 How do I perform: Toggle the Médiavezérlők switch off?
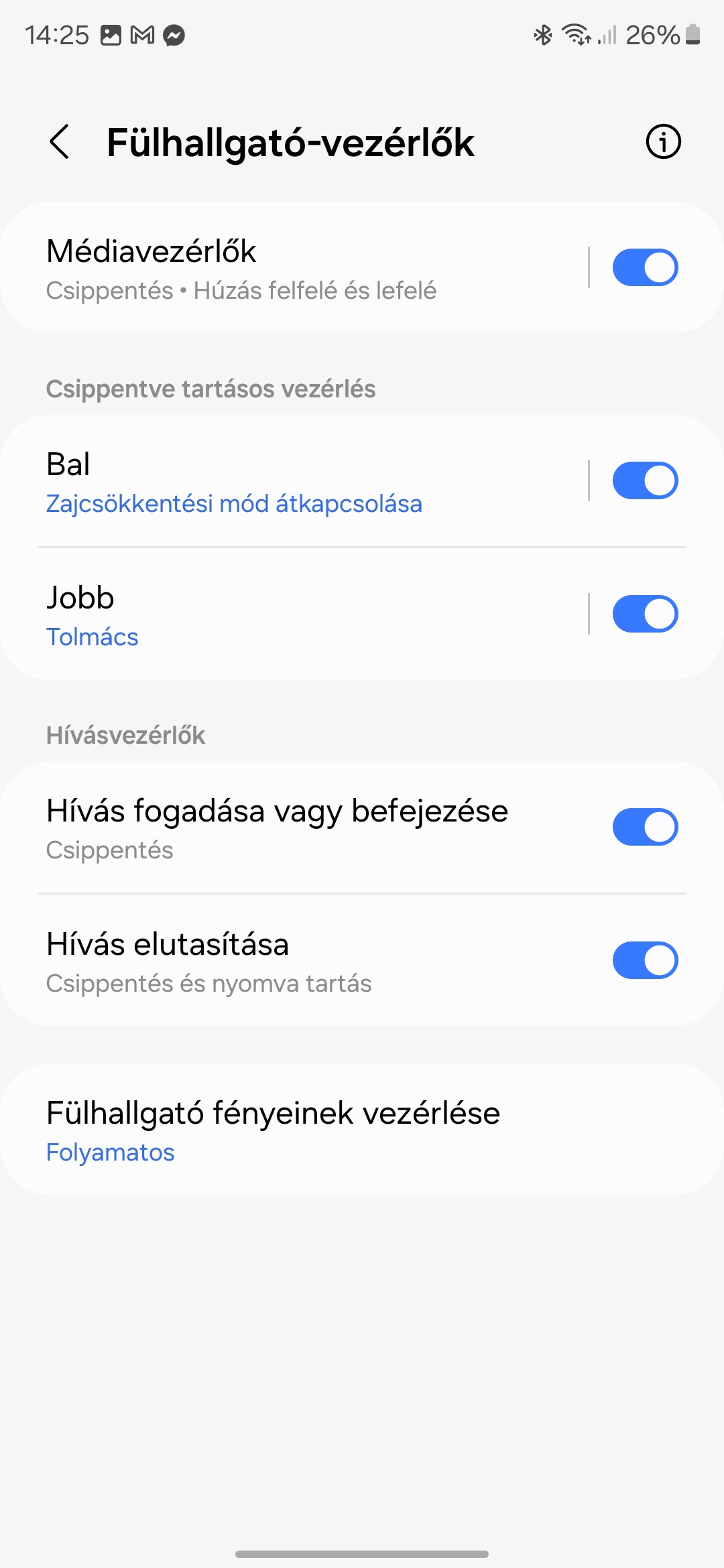click(x=645, y=267)
